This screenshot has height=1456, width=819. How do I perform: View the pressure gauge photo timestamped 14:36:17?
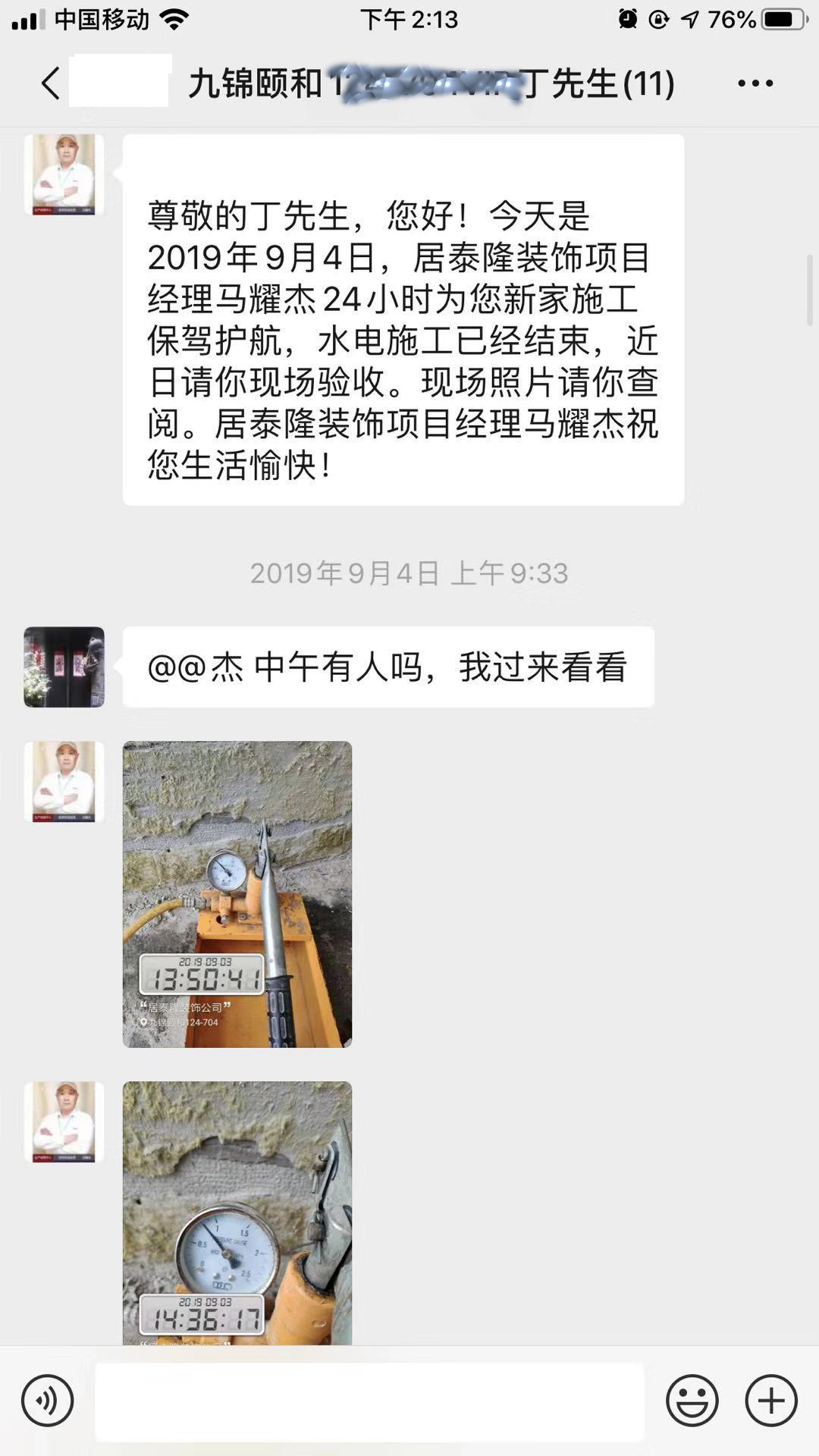(237, 1213)
